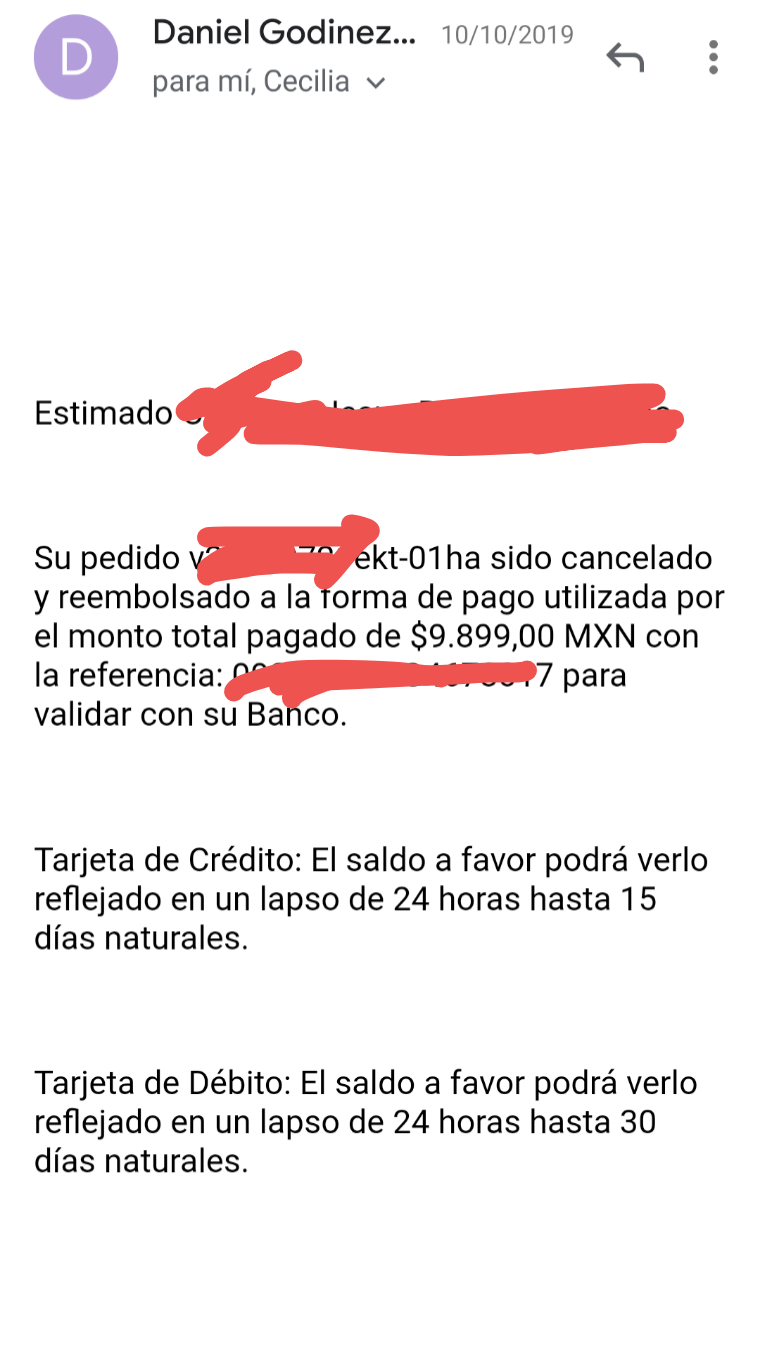Open the email overflow menu
This screenshot has width=760, height=1353.
713,58
